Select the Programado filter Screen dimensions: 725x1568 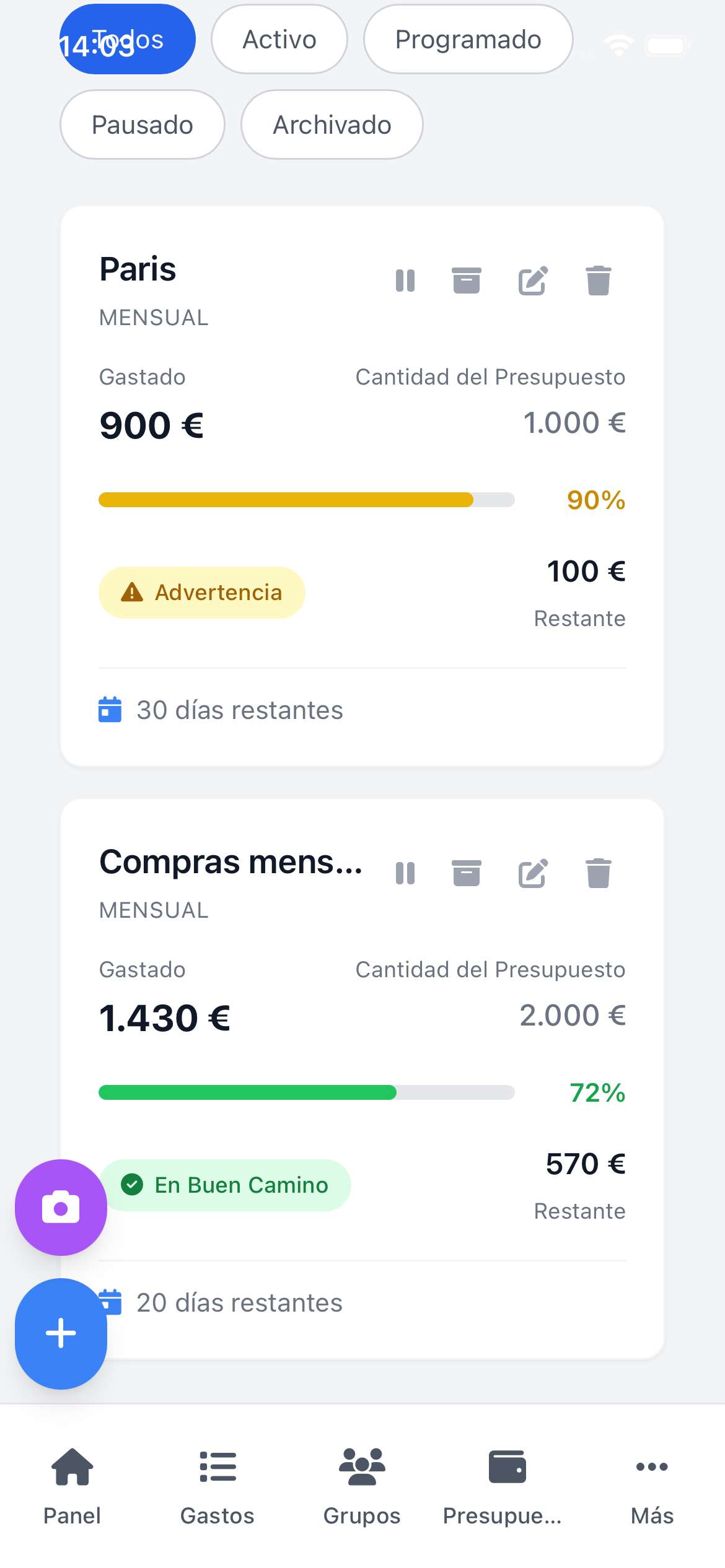(x=468, y=39)
